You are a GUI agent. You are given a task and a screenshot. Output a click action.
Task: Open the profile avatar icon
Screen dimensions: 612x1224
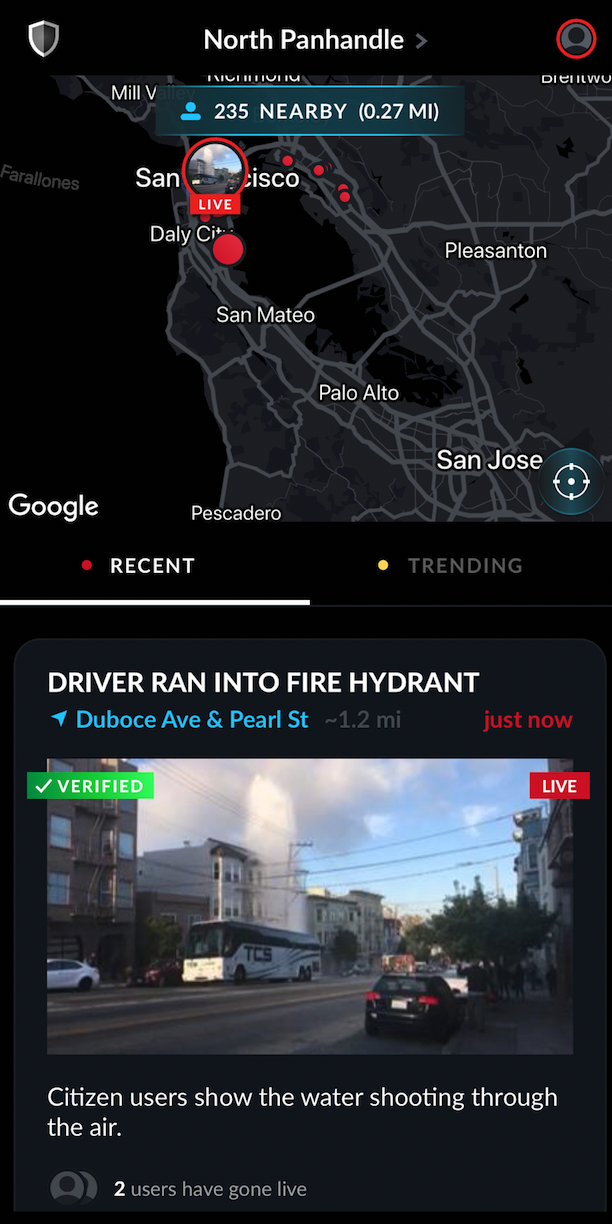click(575, 39)
